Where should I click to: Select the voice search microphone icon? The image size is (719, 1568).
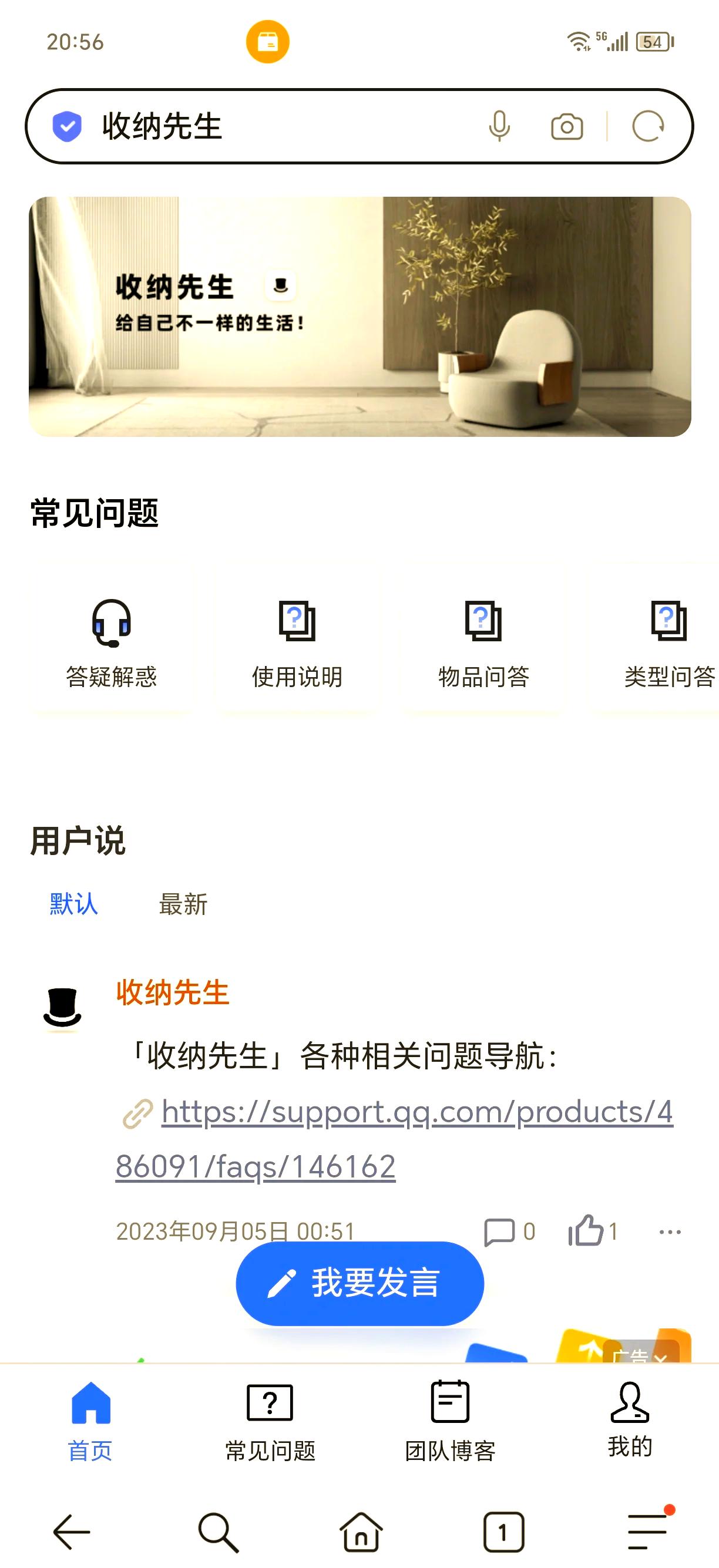[x=499, y=127]
